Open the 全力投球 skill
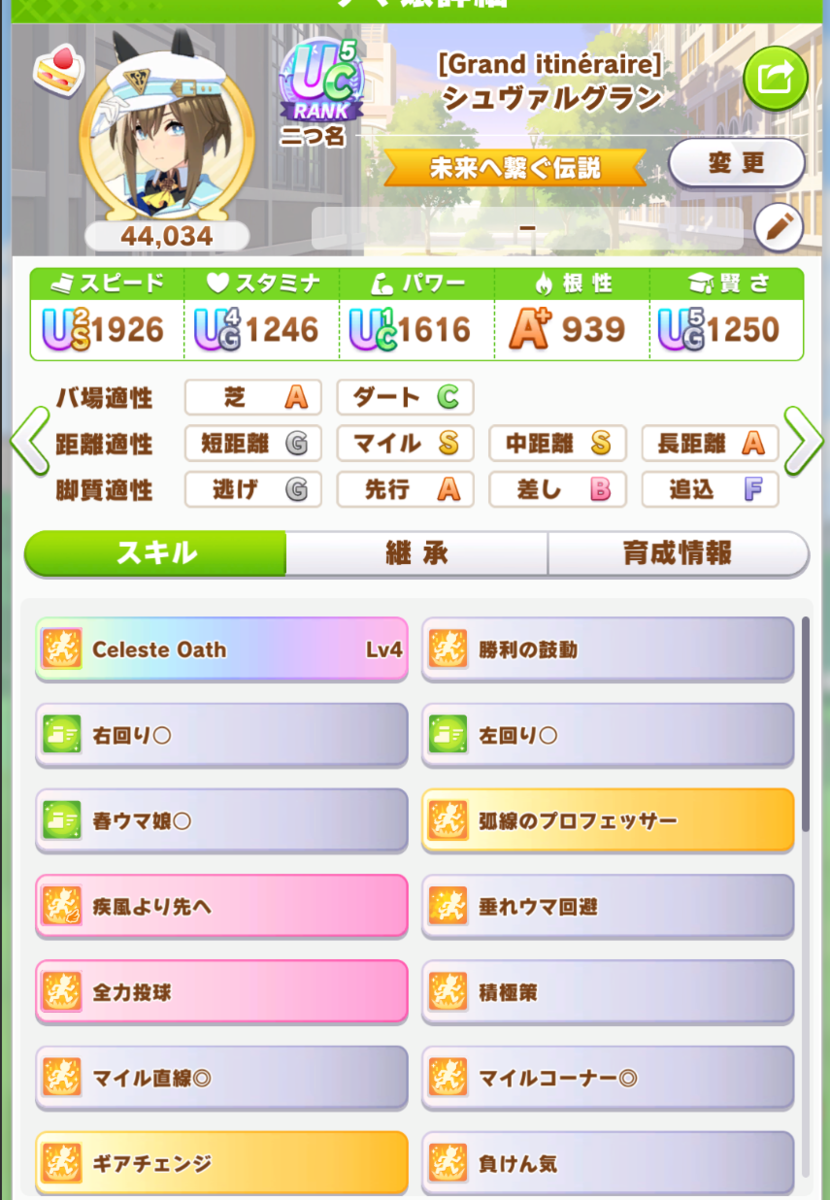This screenshot has width=830, height=1200. coord(222,993)
